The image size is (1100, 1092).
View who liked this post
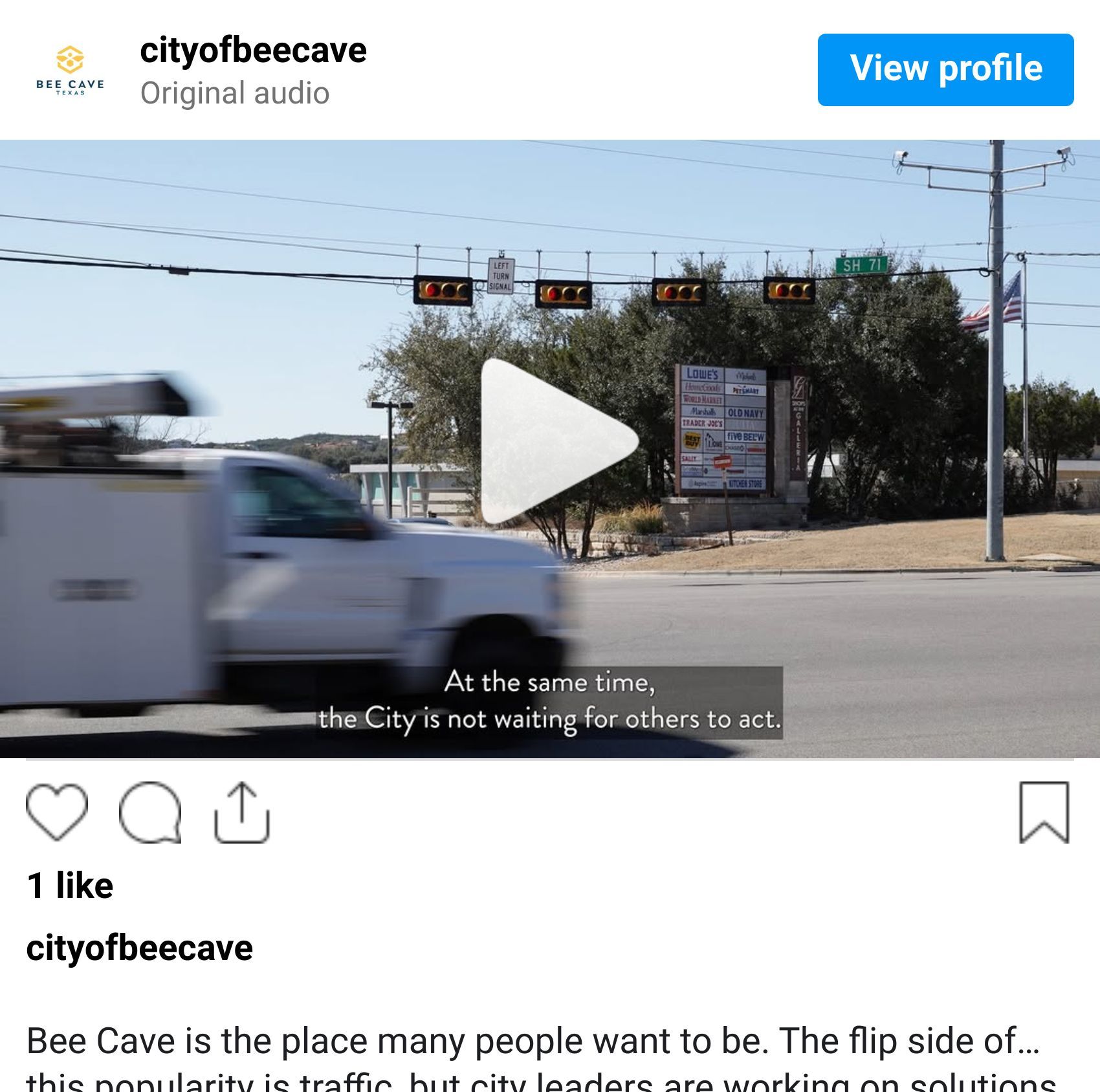[x=70, y=885]
